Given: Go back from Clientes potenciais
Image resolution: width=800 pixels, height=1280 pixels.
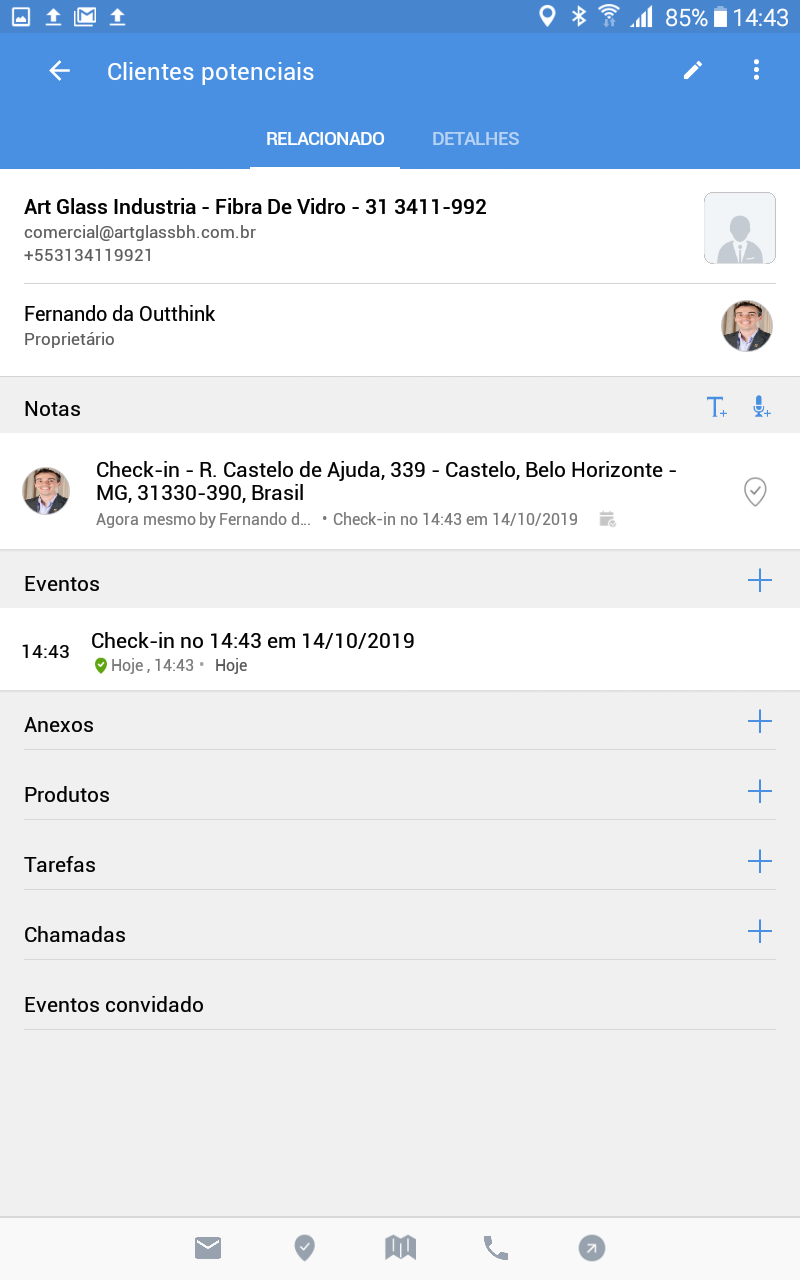Looking at the screenshot, I should click(60, 71).
